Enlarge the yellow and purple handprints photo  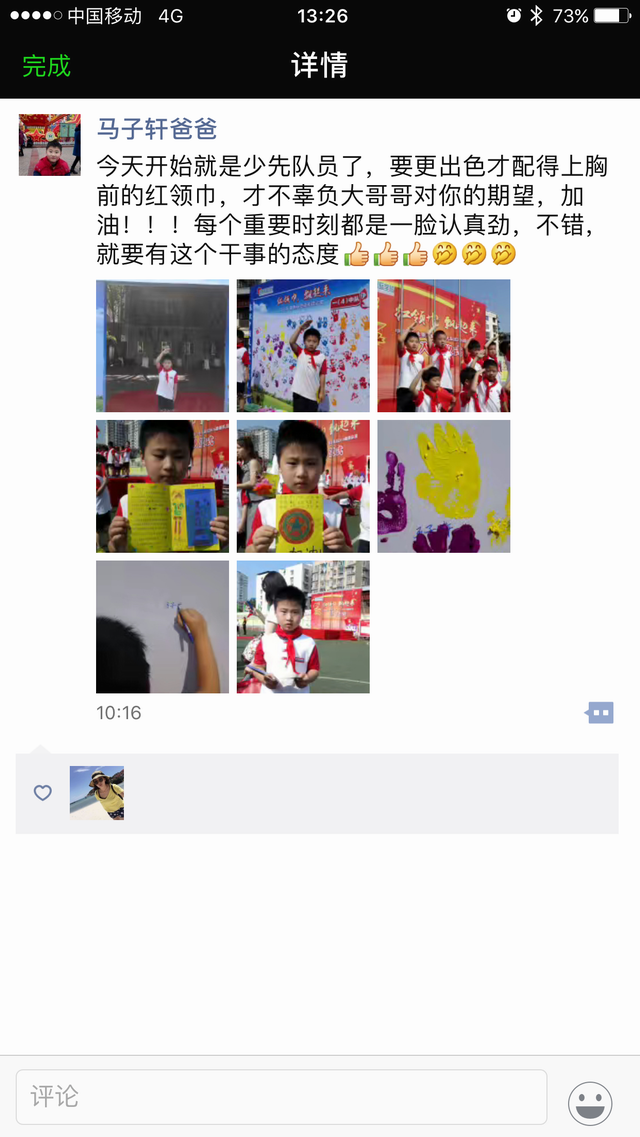point(443,486)
